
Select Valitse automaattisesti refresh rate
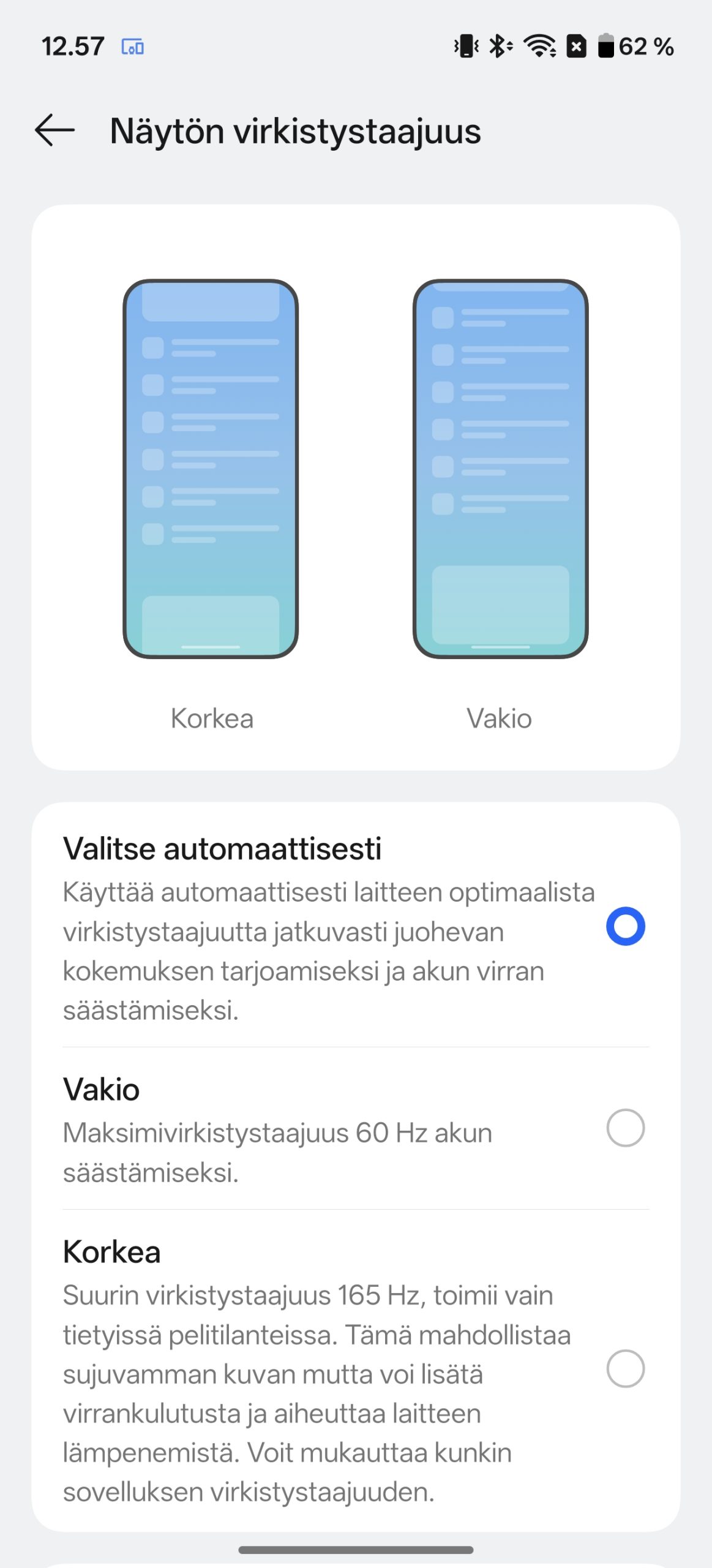click(625, 926)
